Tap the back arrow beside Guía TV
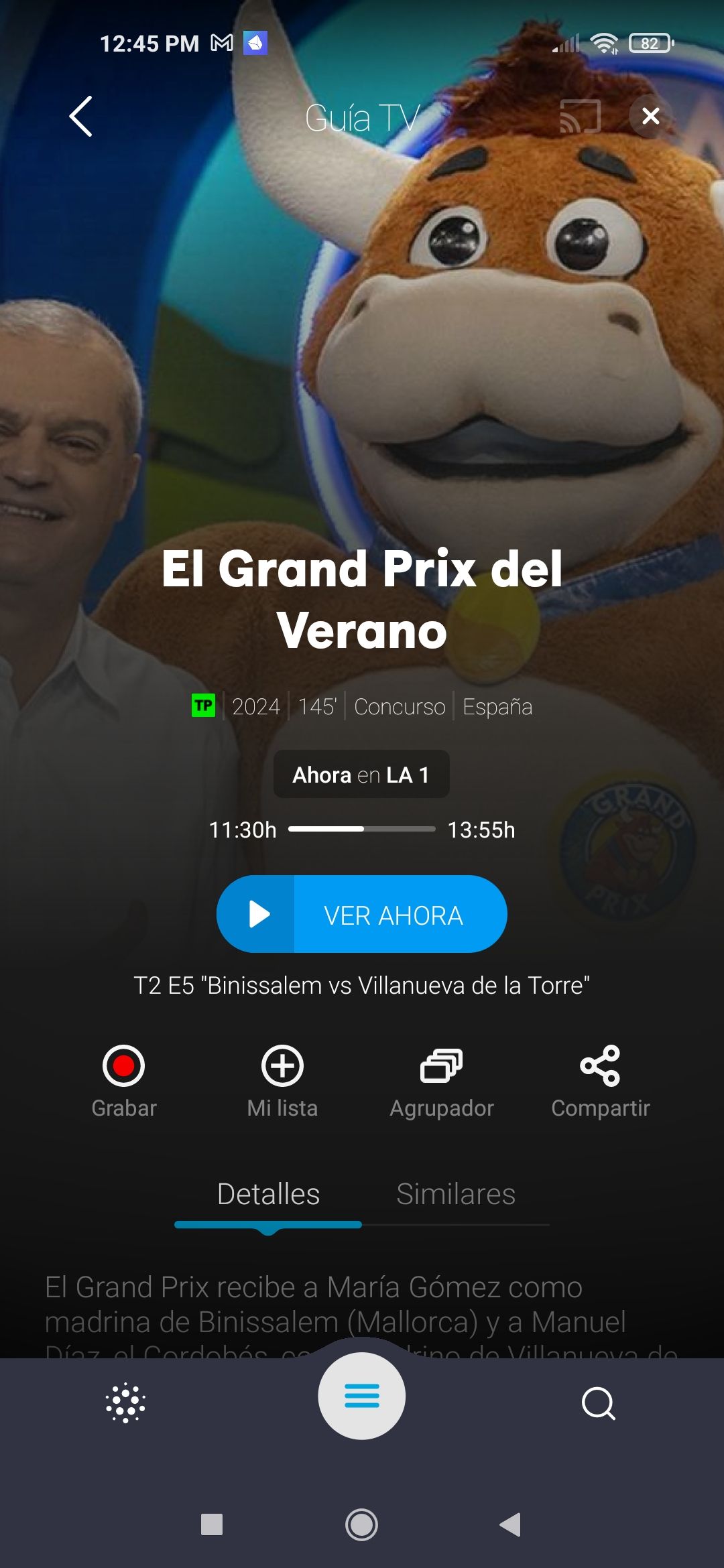The image size is (724, 1568). 80,116
